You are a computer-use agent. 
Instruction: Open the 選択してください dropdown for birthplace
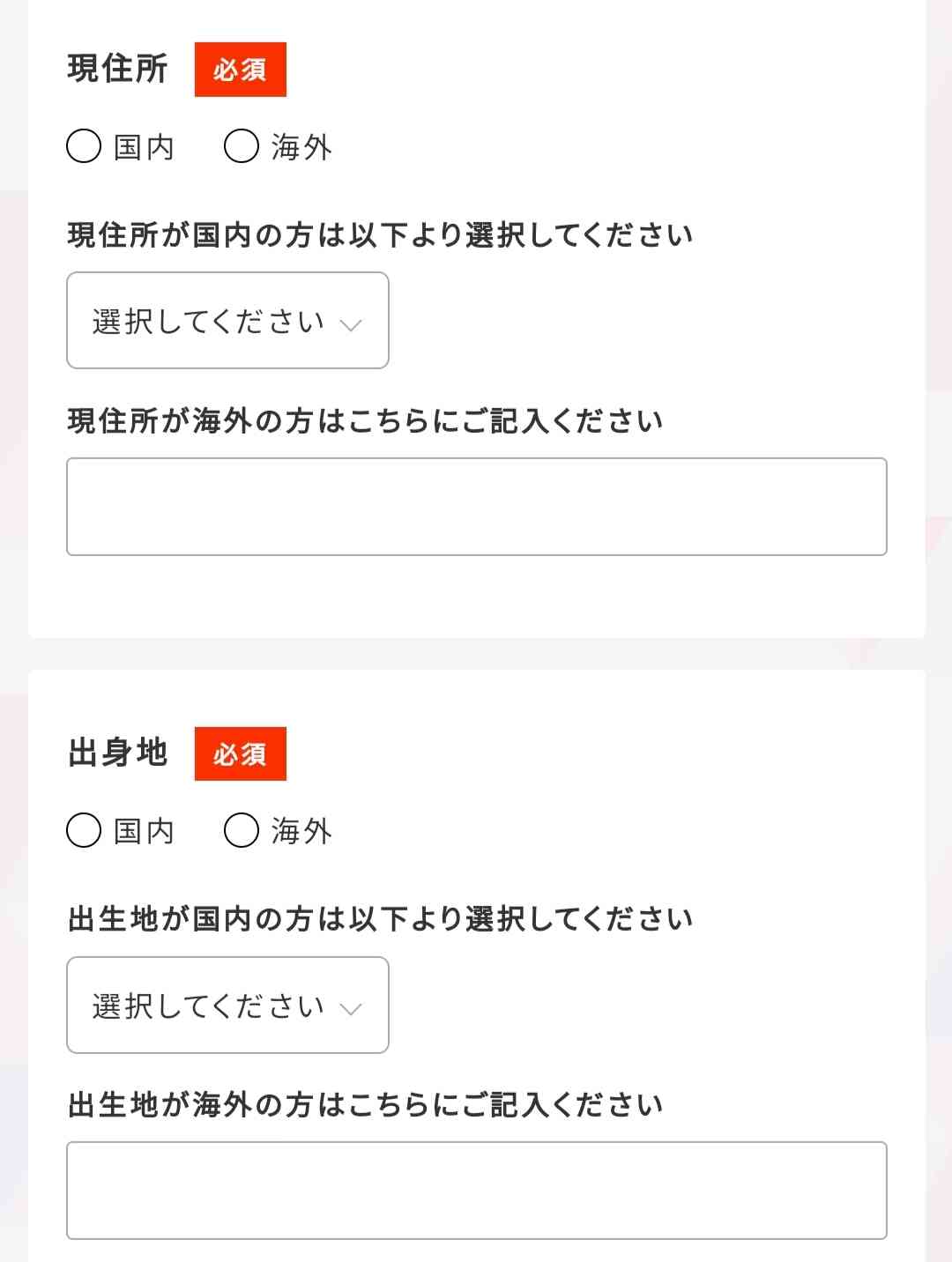(227, 1005)
